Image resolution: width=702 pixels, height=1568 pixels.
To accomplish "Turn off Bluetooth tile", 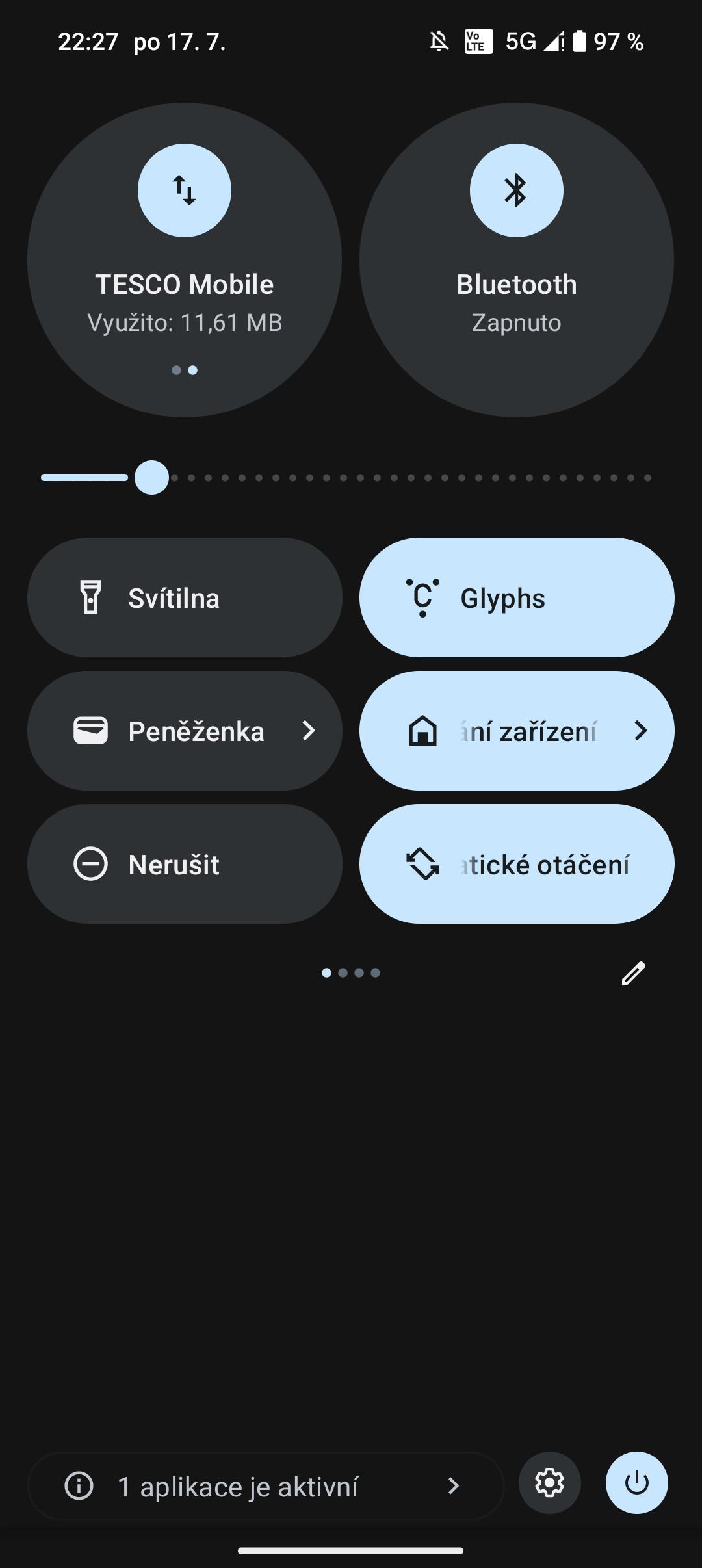I will (x=517, y=260).
